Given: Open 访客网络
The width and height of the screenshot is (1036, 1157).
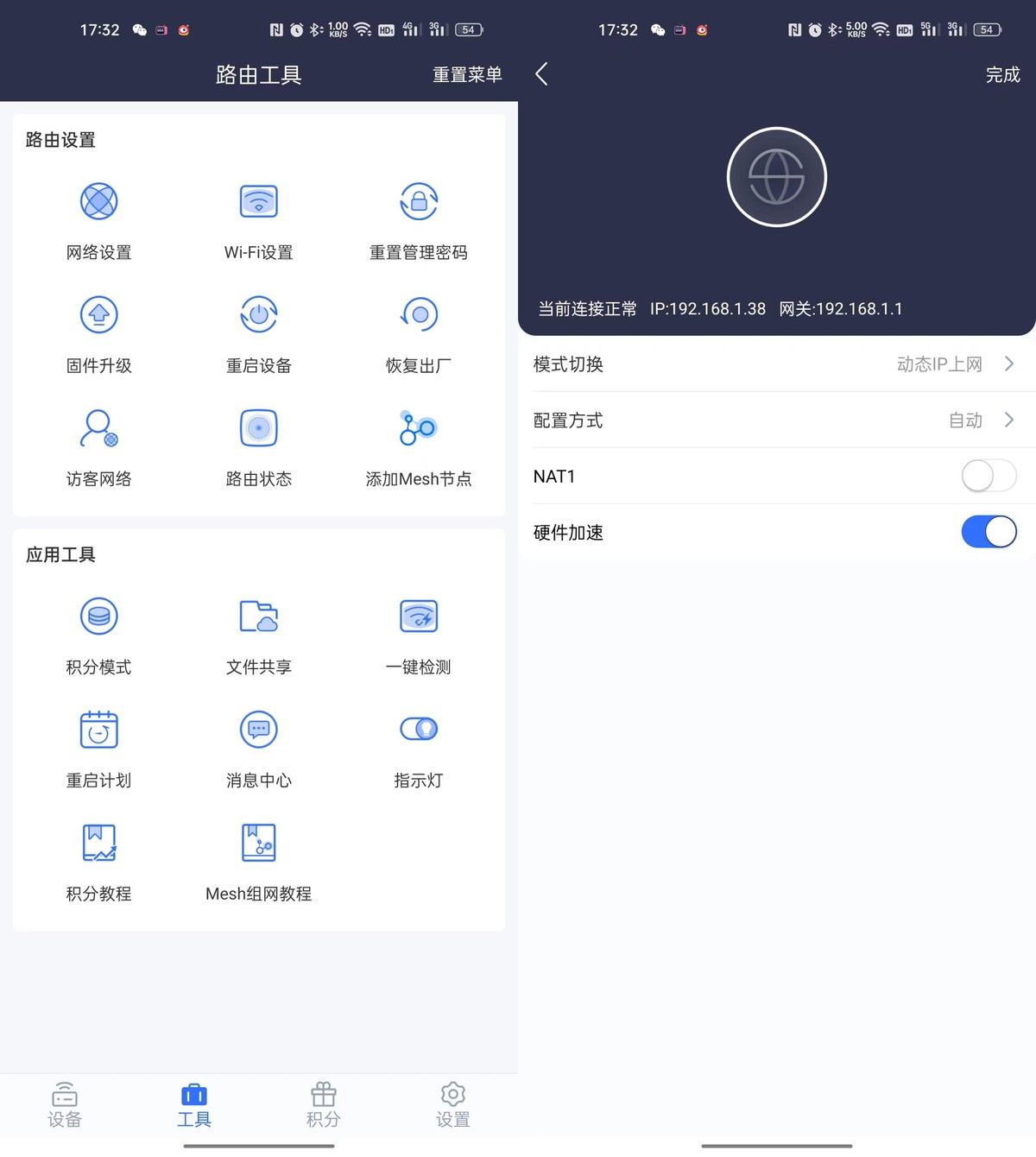Looking at the screenshot, I should pyautogui.click(x=99, y=446).
